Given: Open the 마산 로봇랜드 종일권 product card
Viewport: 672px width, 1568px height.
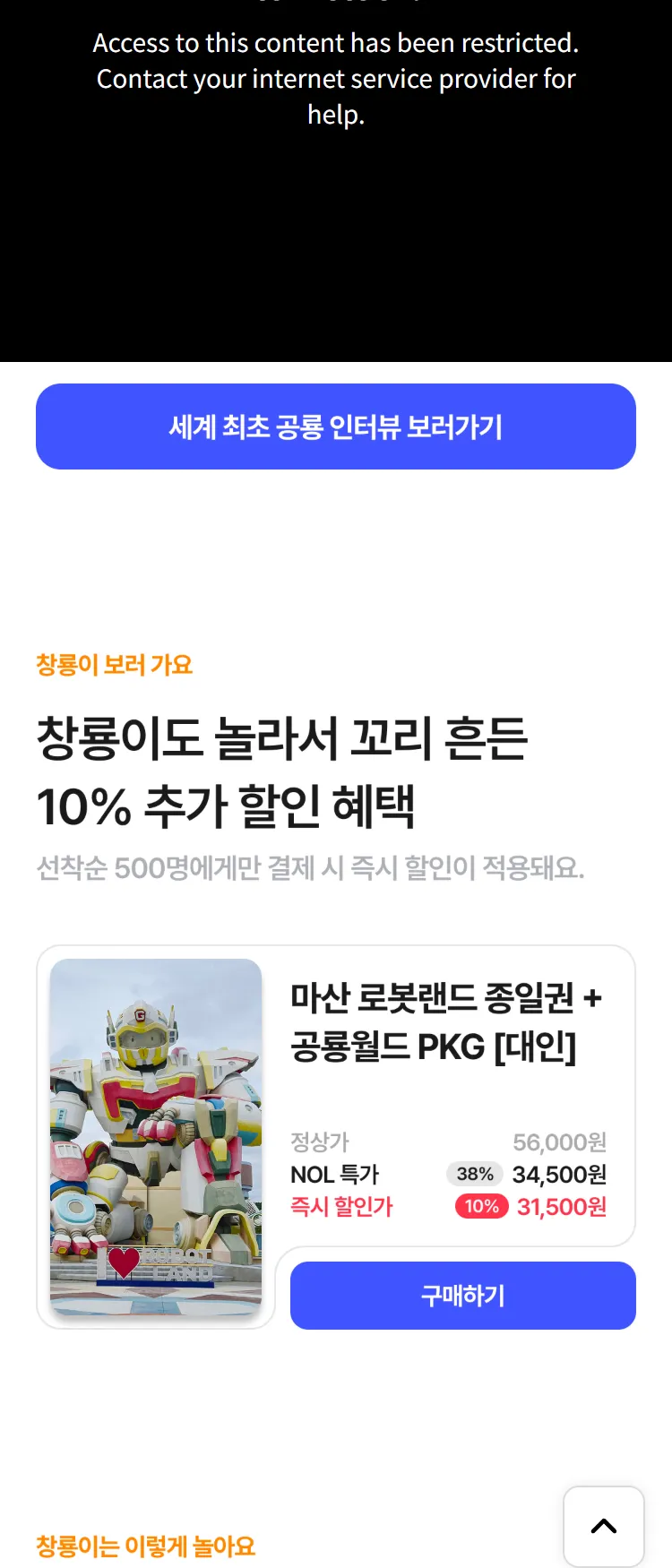Looking at the screenshot, I should coord(445,1022).
